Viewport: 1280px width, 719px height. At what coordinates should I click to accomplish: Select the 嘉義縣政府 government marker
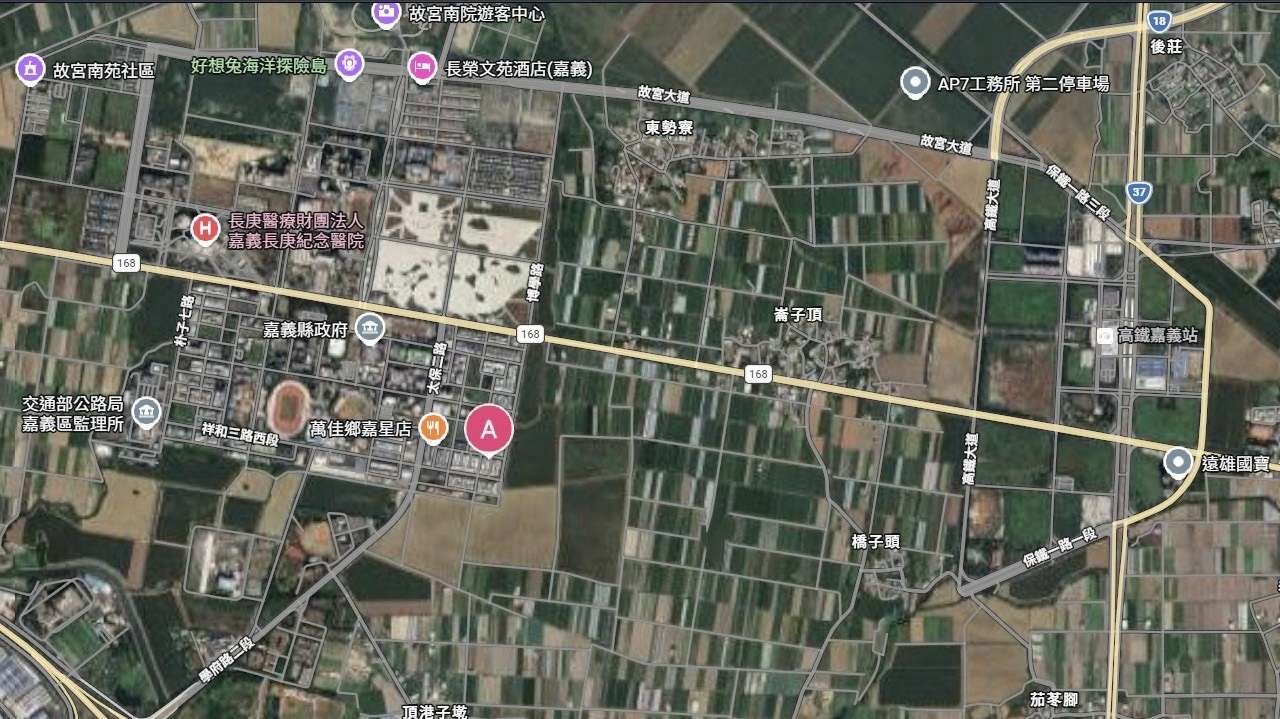coord(371,328)
